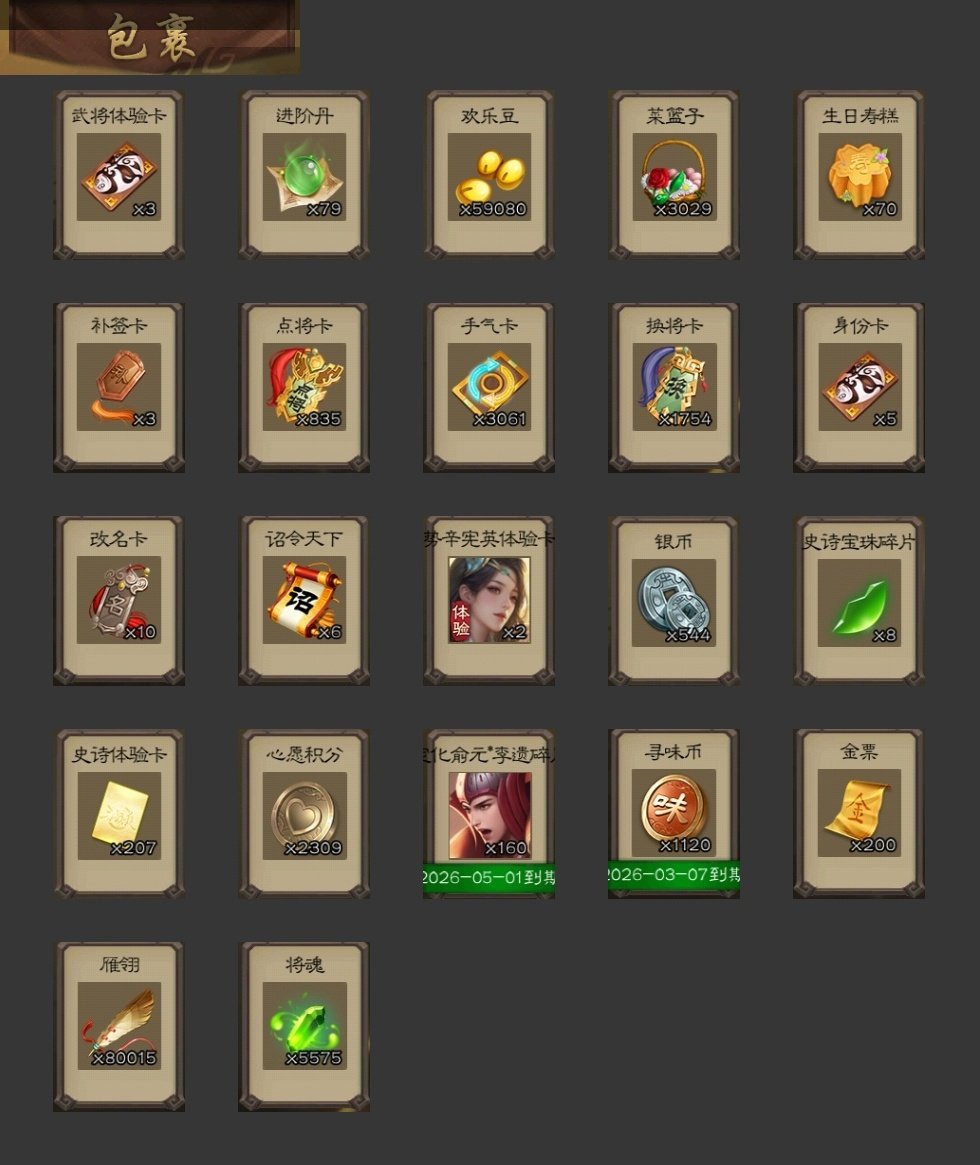Tap the 换将卡 item
980x1165 pixels.
(674, 388)
